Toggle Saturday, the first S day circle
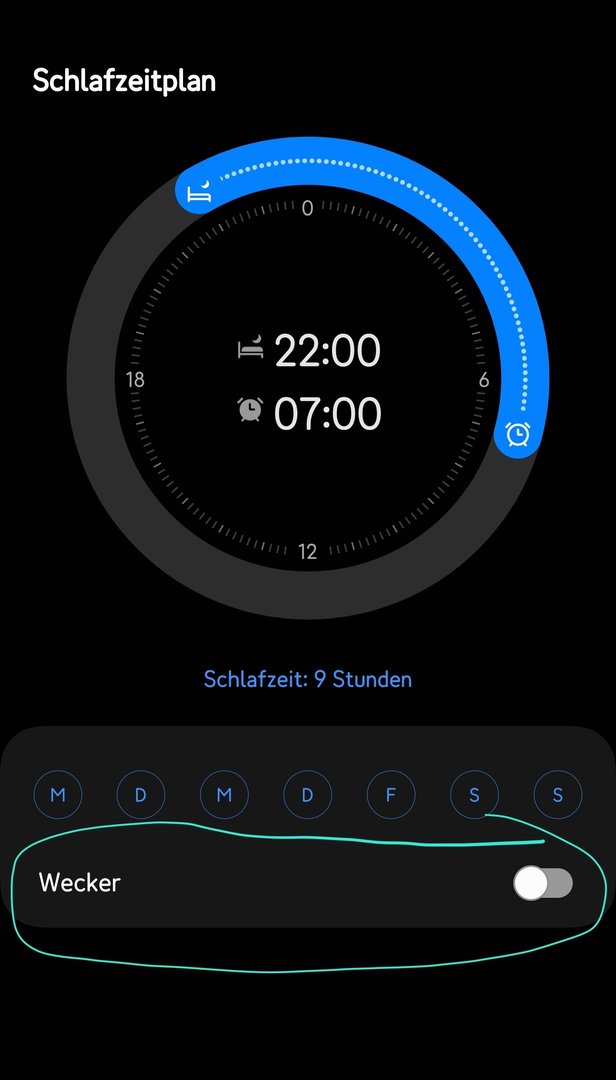The width and height of the screenshot is (616, 1080). tap(475, 795)
